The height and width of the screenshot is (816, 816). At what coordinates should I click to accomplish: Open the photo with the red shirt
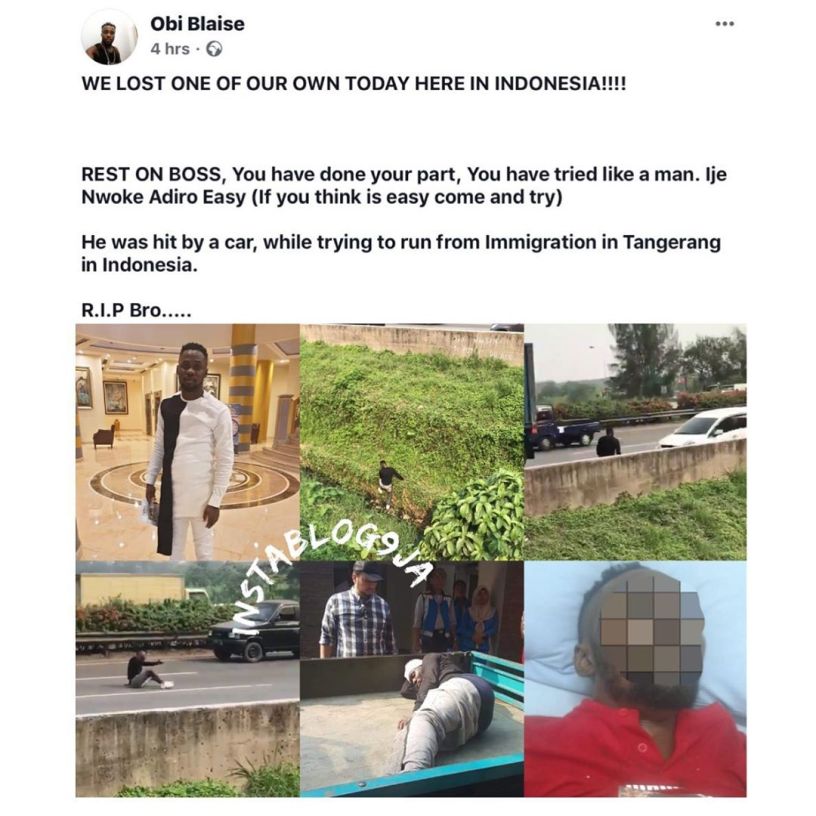pos(635,677)
